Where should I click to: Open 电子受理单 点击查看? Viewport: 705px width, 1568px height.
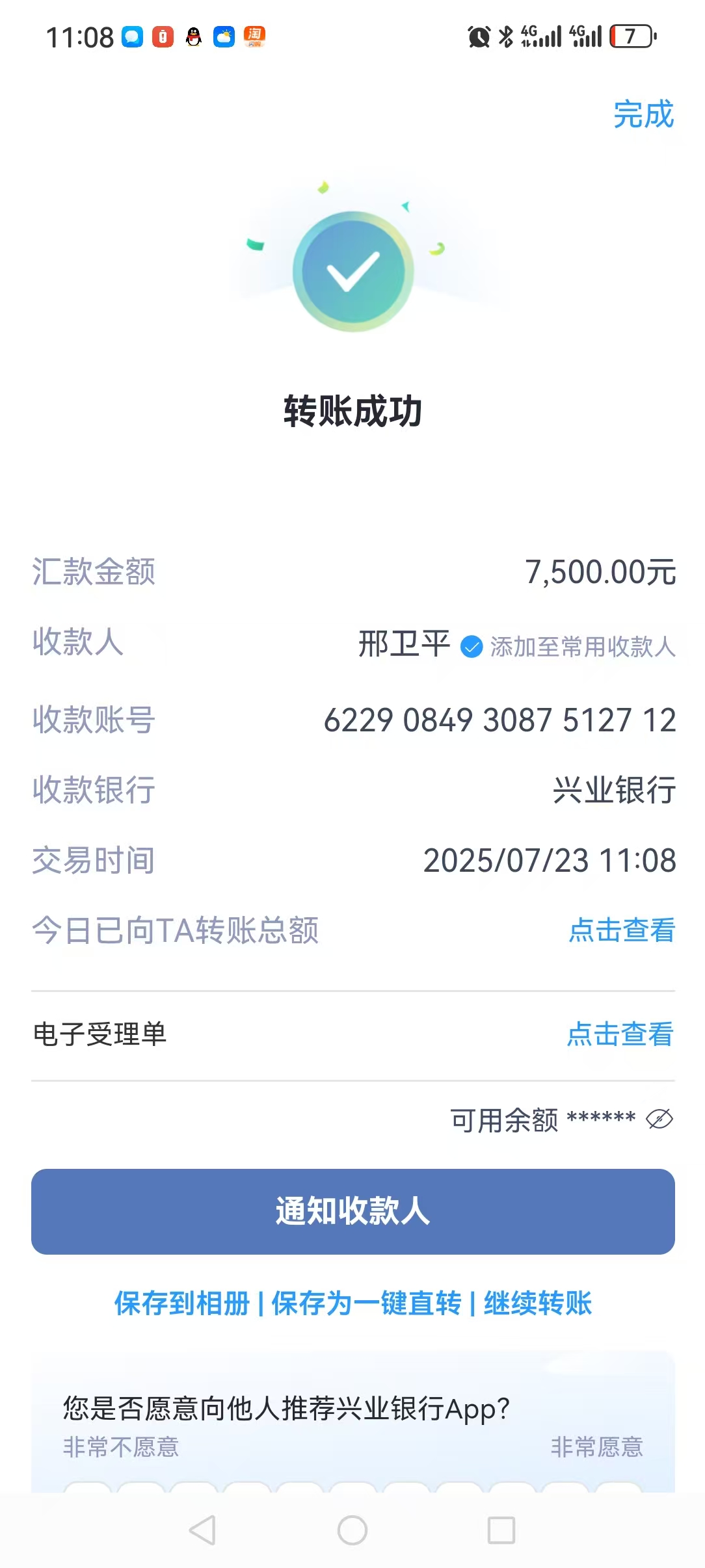click(x=619, y=1034)
